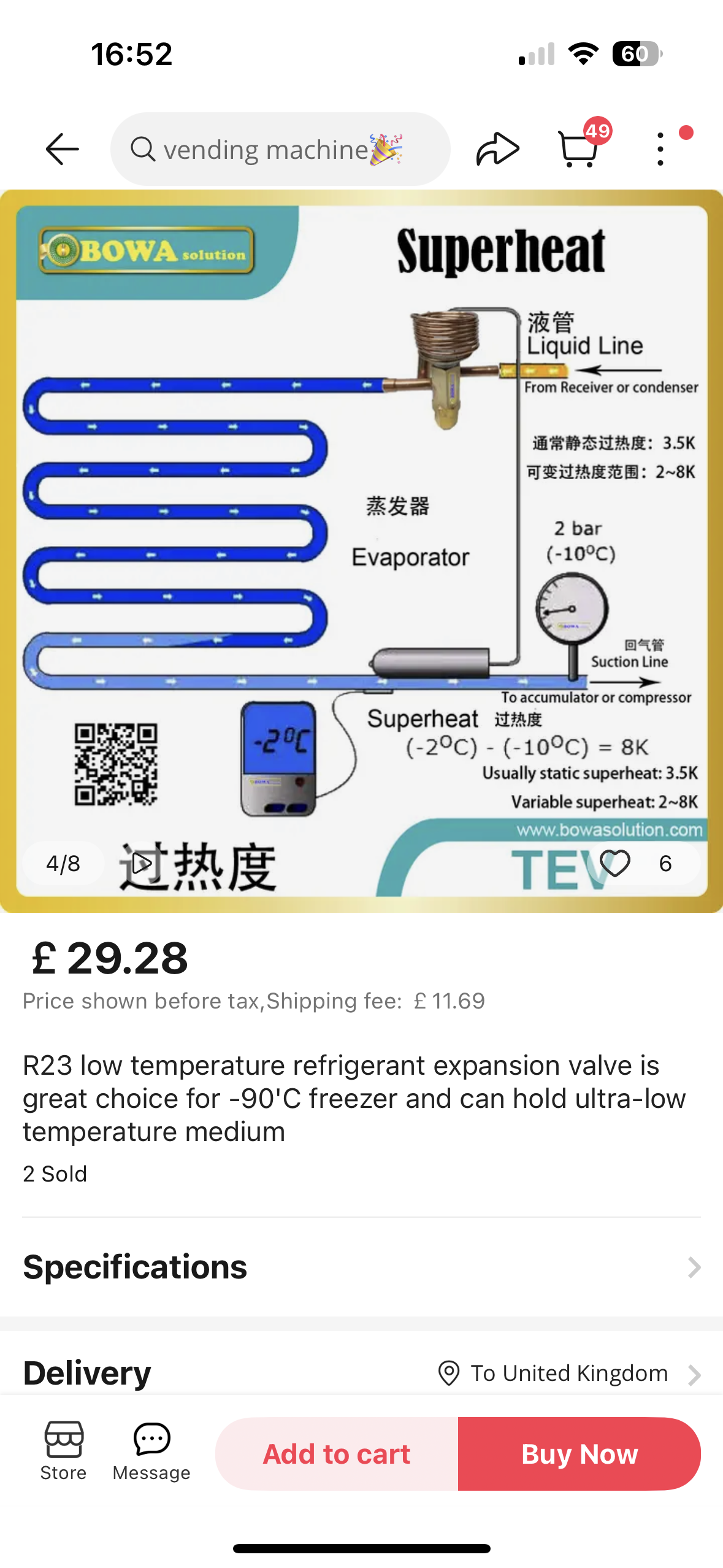Play the product video

point(143,863)
